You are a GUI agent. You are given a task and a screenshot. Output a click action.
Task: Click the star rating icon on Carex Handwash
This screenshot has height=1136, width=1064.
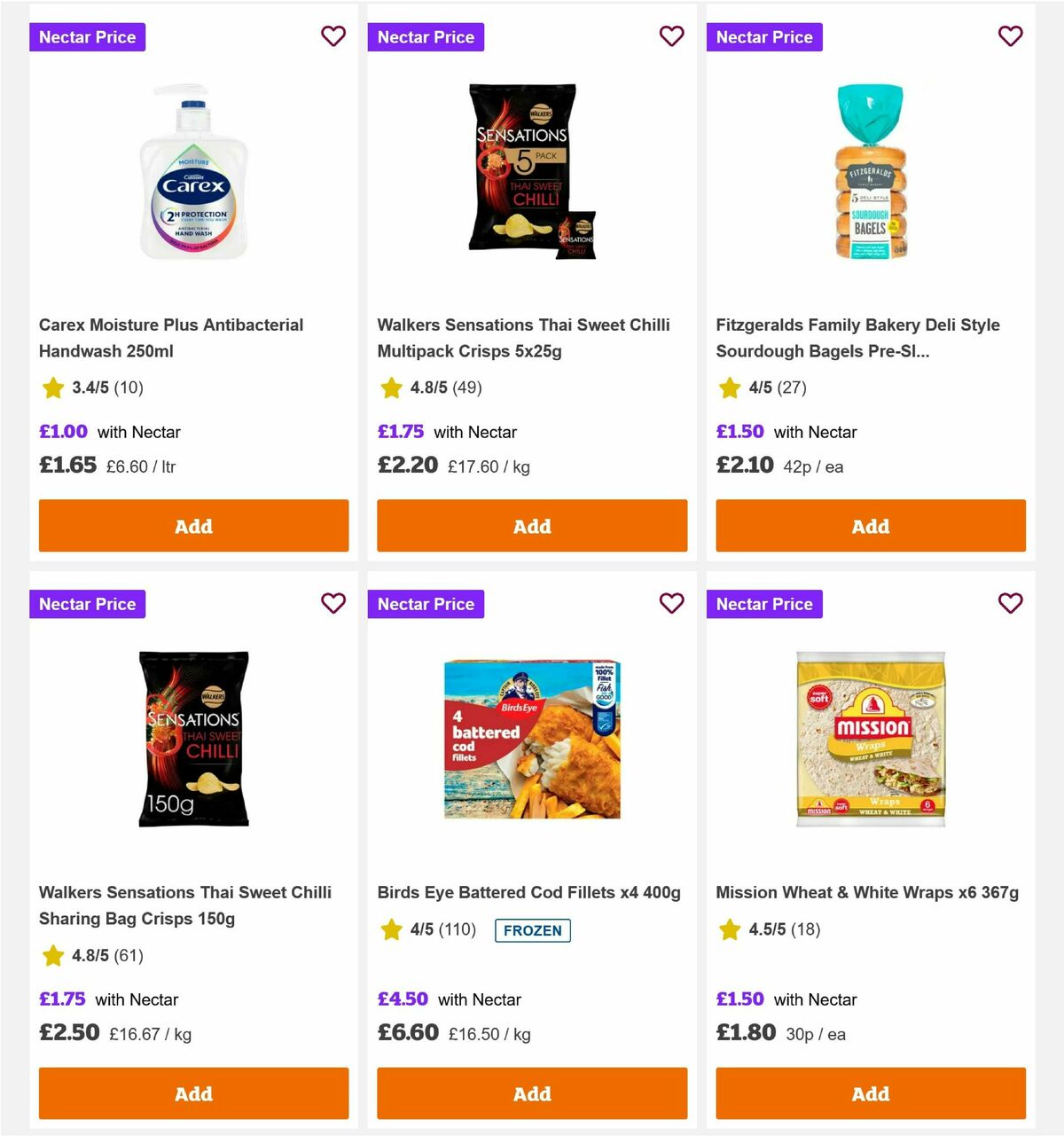52,388
